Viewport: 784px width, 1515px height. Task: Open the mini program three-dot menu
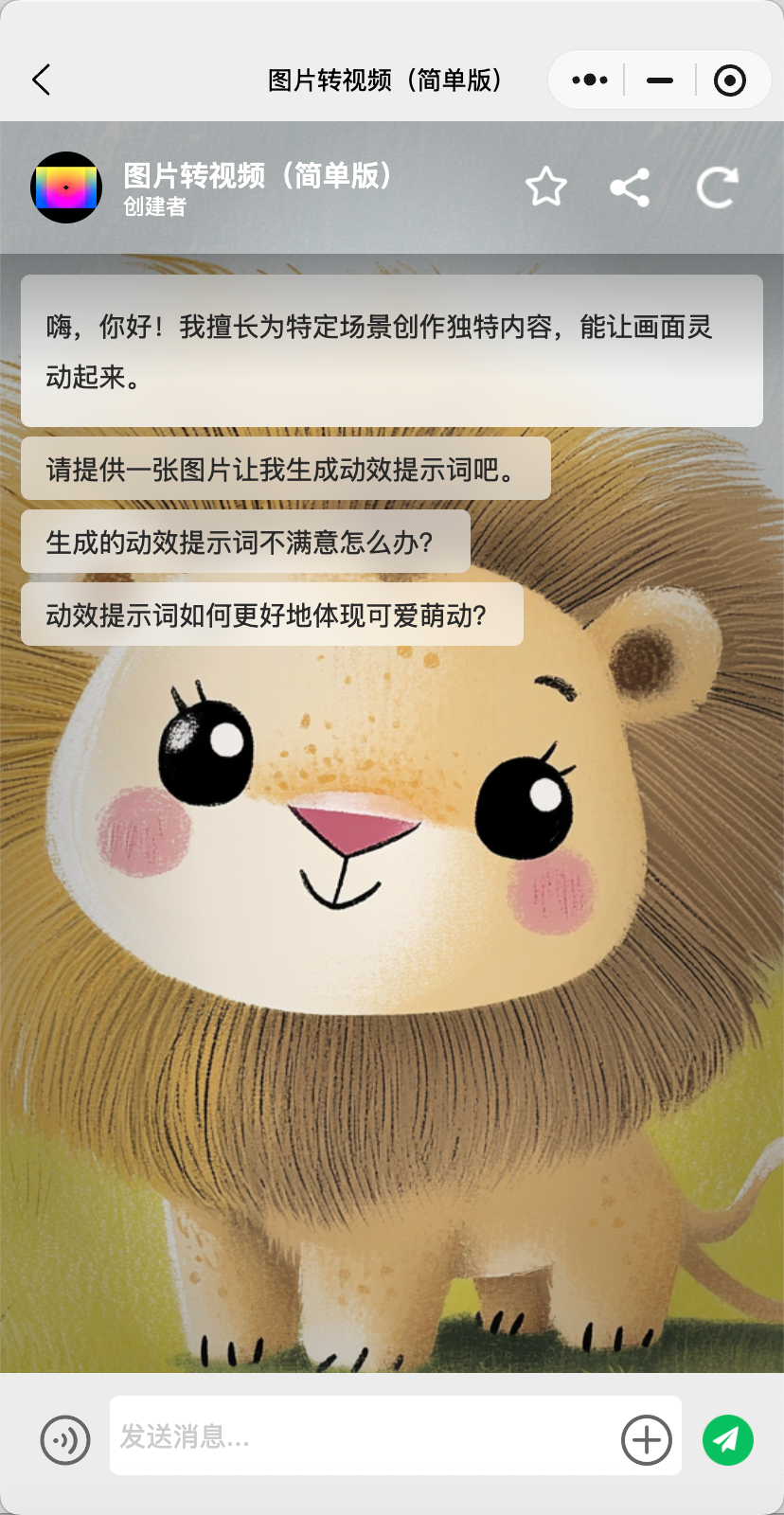tap(589, 80)
